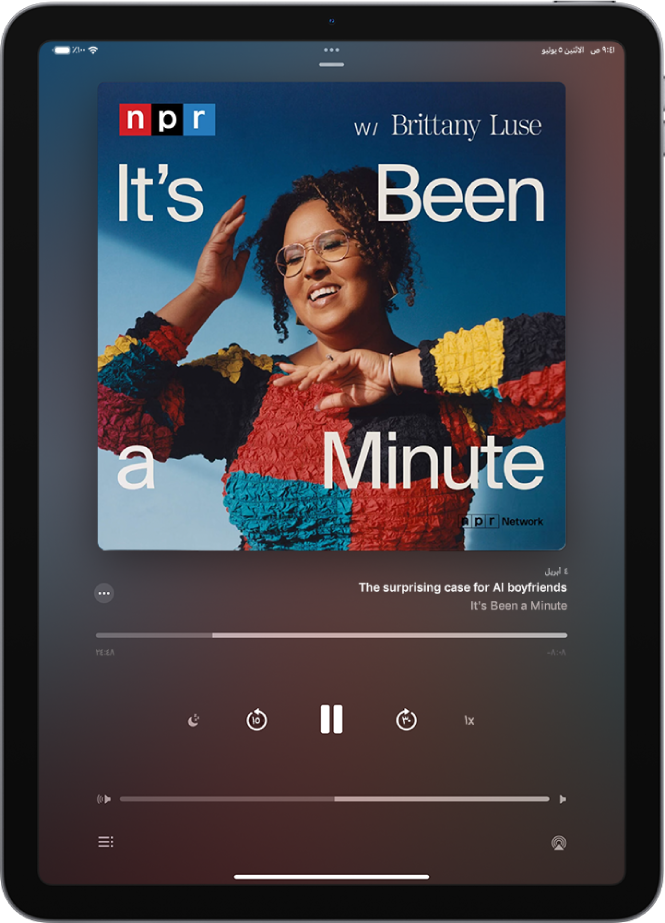Set a sleep timer with the moon icon

click(194, 720)
